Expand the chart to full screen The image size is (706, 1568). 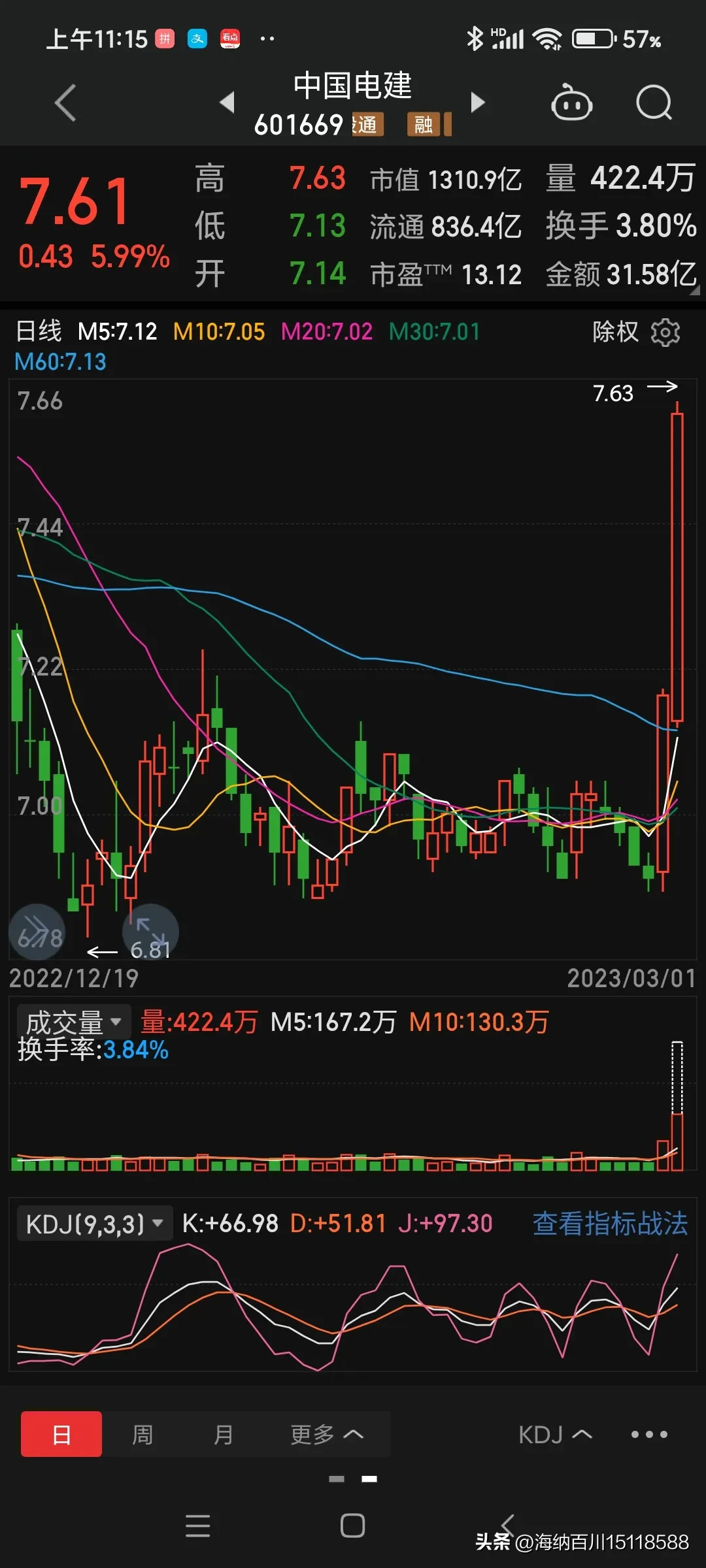coord(150,930)
